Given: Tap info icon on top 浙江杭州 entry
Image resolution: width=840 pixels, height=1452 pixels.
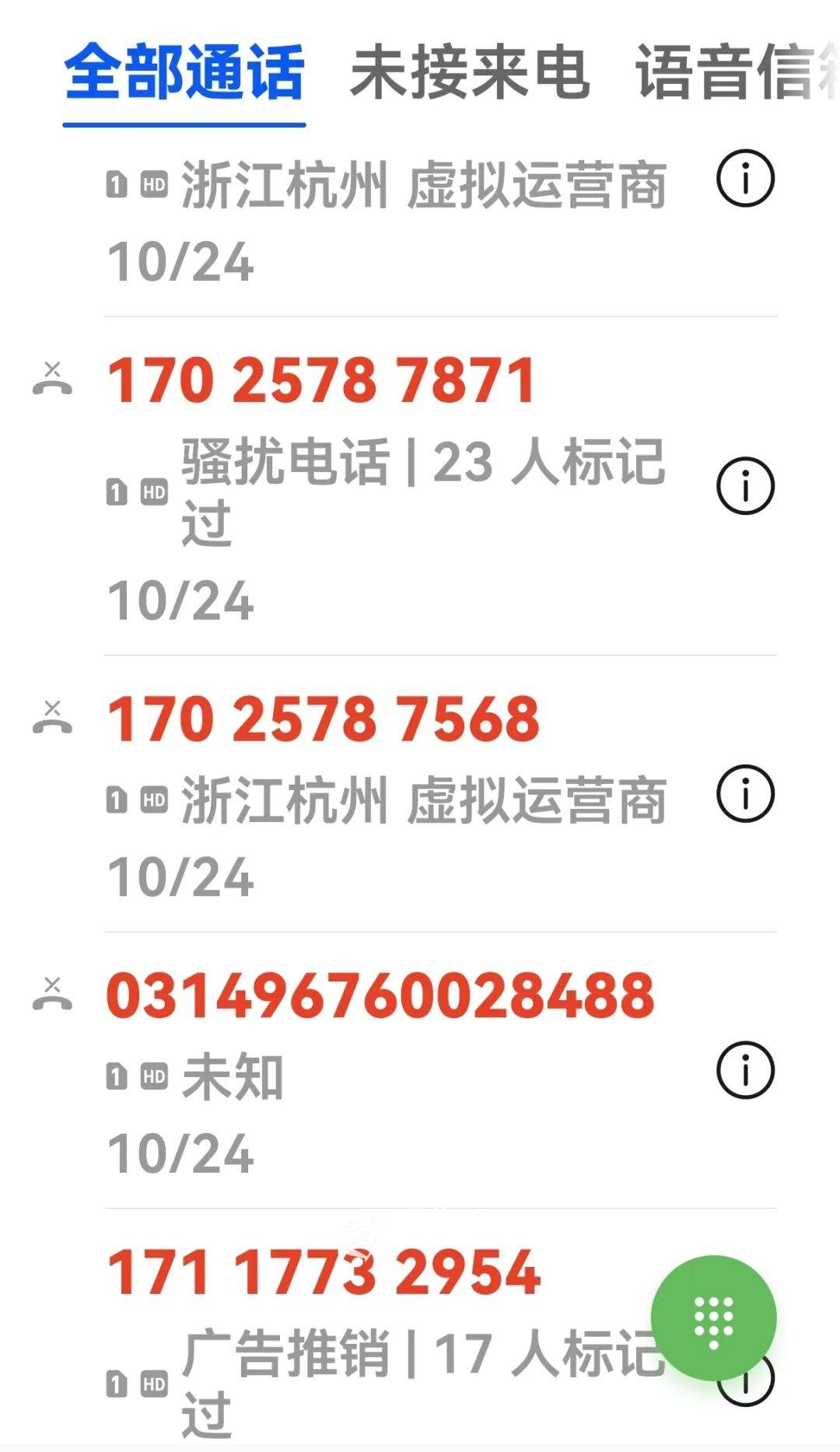Looking at the screenshot, I should pyautogui.click(x=745, y=180).
